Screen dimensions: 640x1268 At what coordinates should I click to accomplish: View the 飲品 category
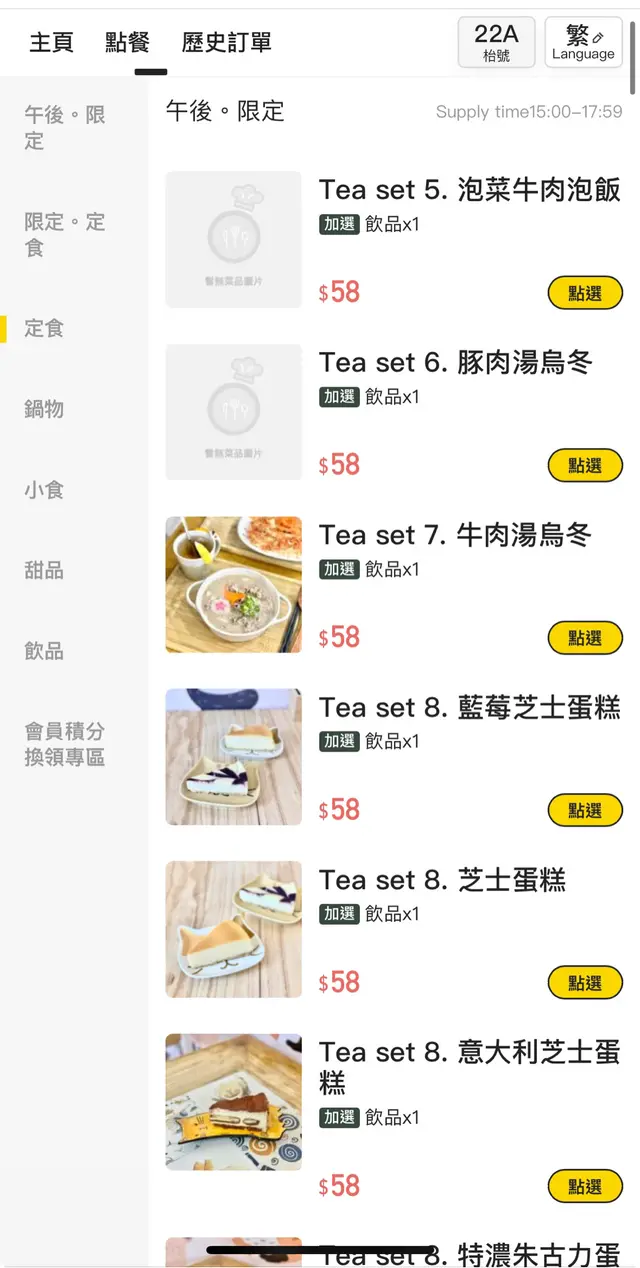pyautogui.click(x=44, y=651)
